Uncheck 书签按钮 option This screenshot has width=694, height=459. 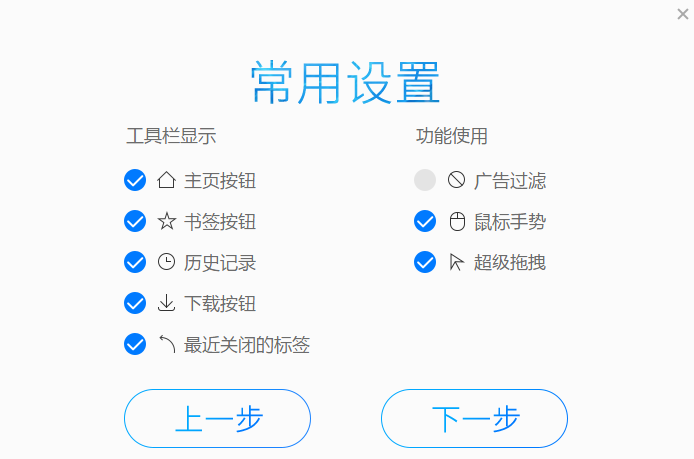(135, 222)
